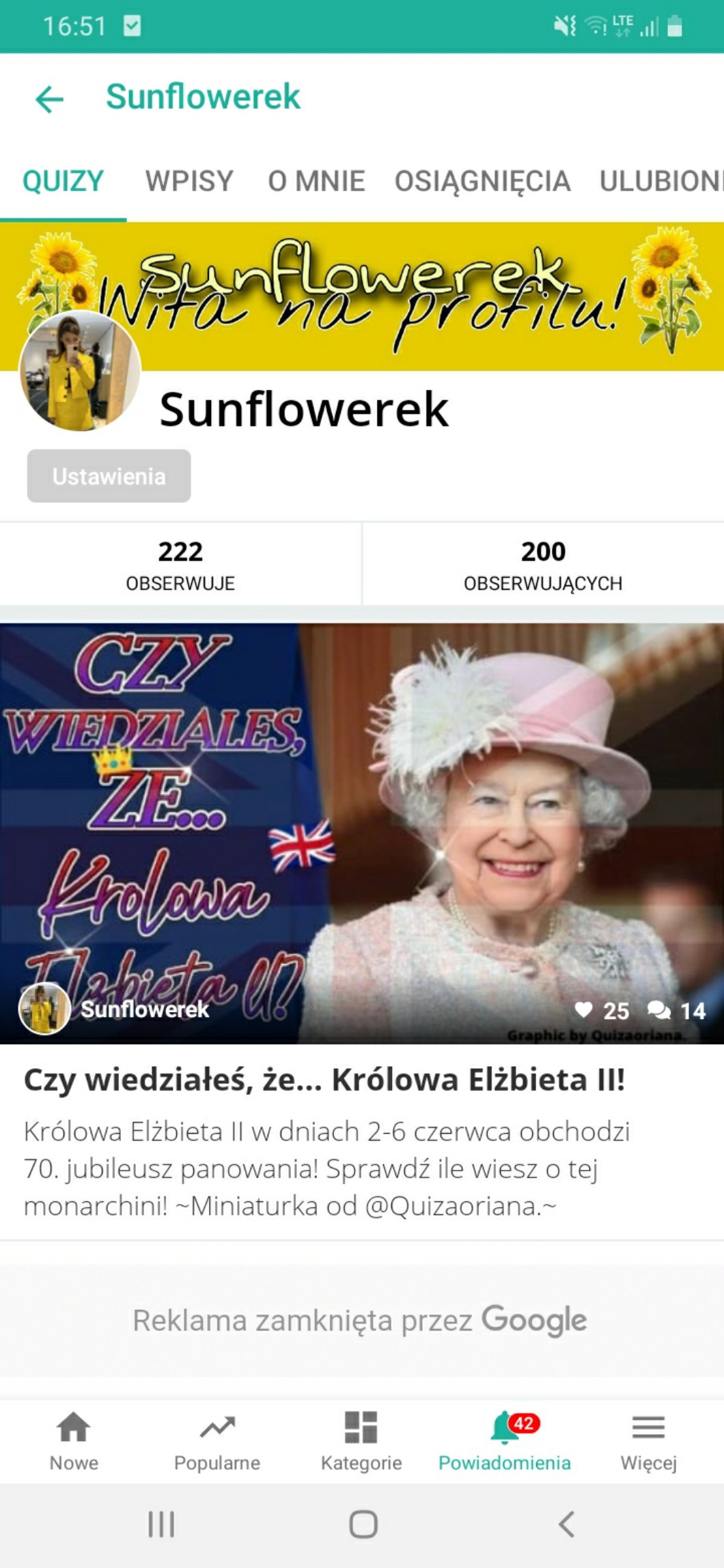Select the QUIZY tab
The image size is (724, 1568).
[63, 181]
